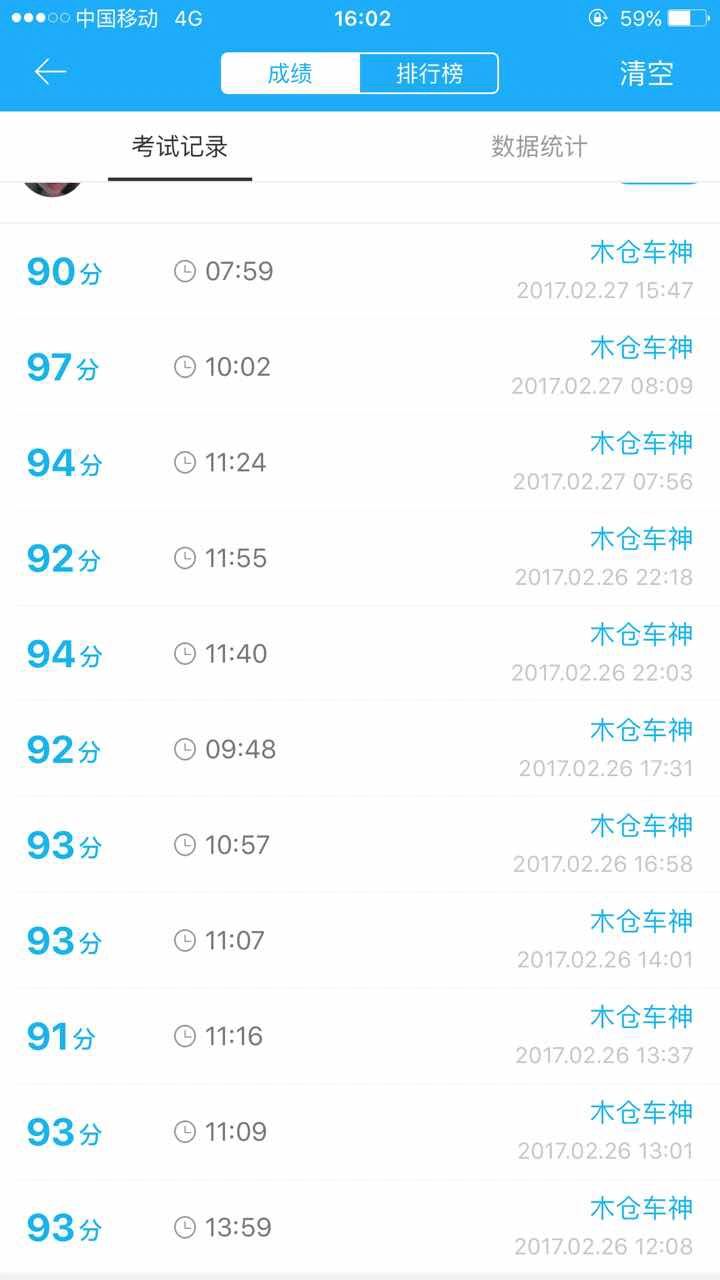Tap 清空 to clear records
720x1280 pixels.
click(x=647, y=73)
